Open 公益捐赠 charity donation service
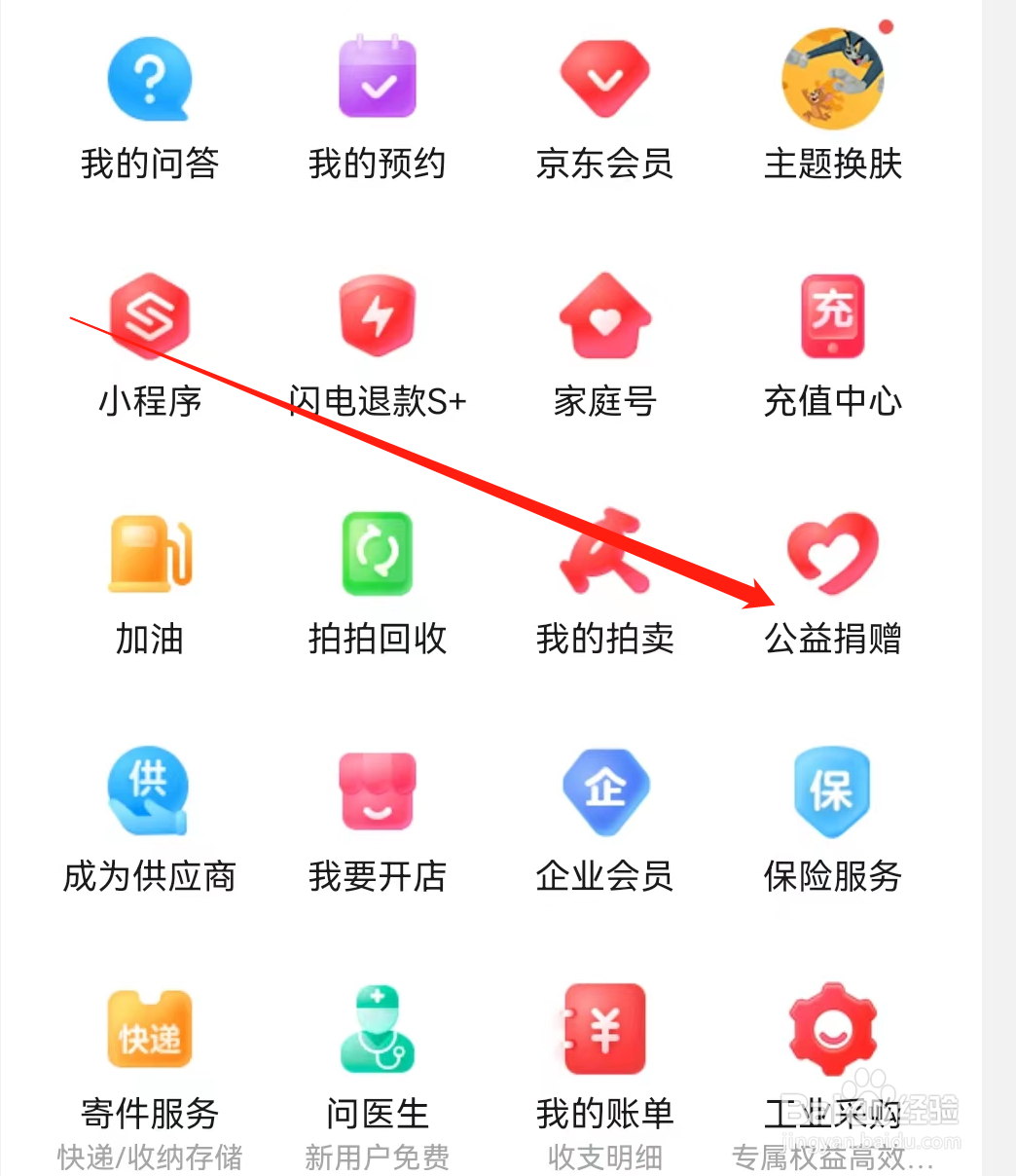1016x1176 pixels. click(x=831, y=584)
